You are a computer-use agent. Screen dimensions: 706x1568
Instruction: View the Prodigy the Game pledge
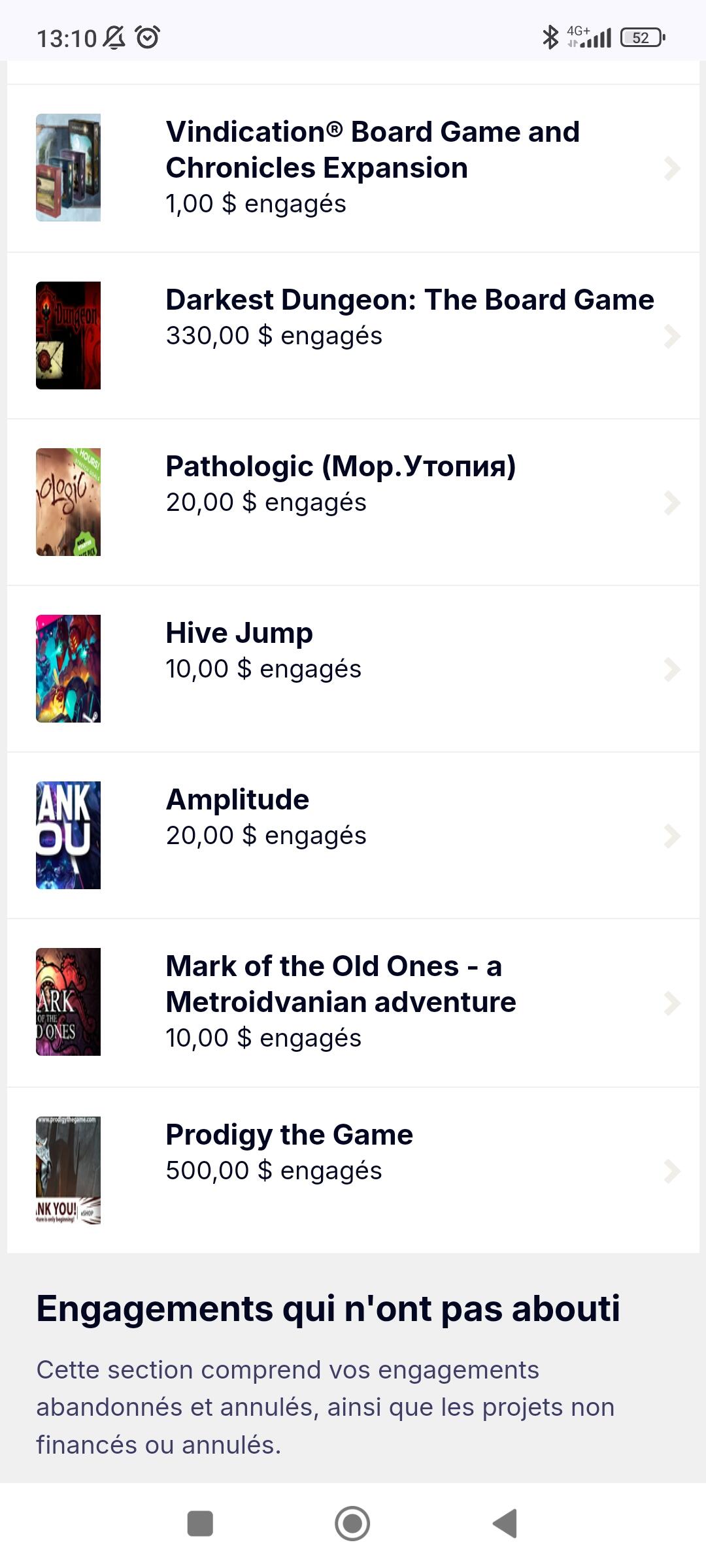(353, 1170)
